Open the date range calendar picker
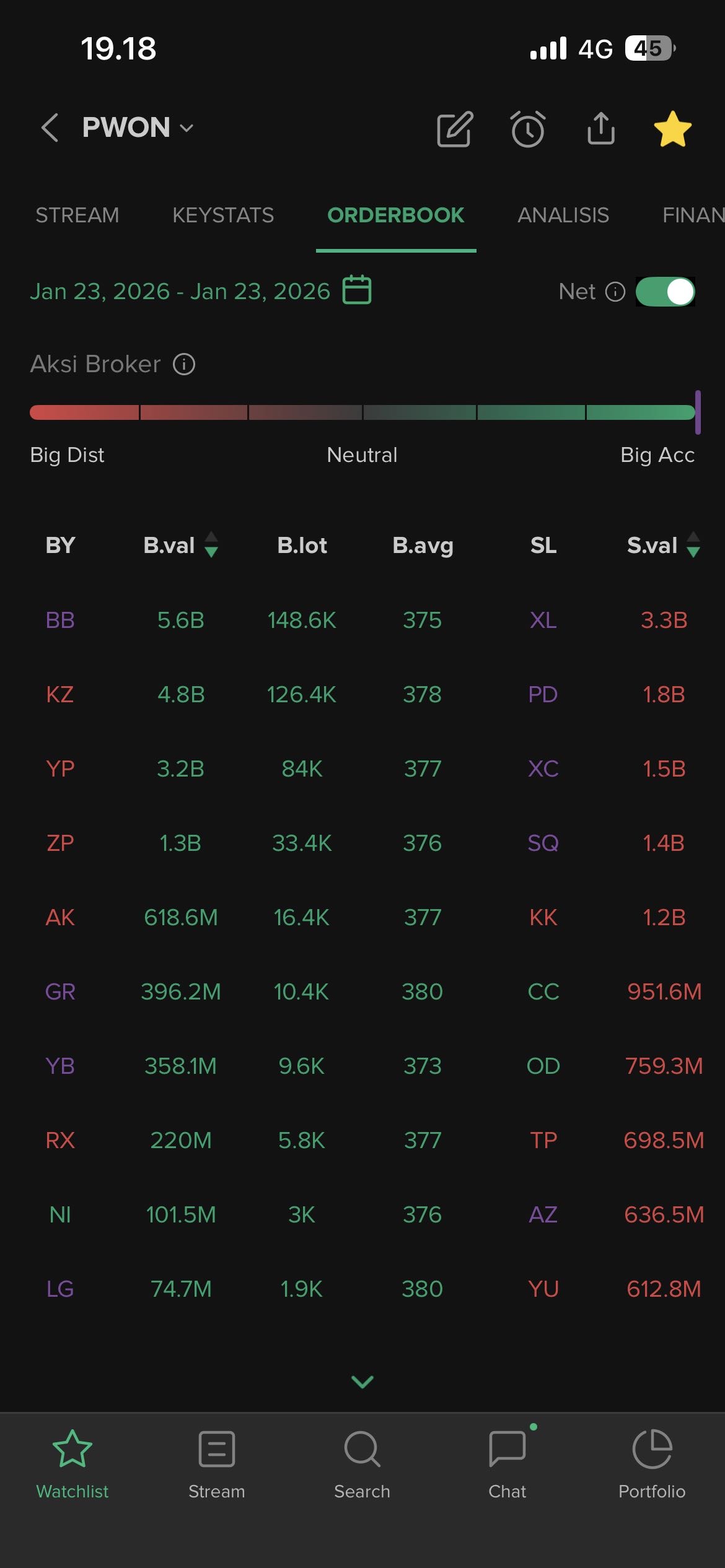This screenshot has width=725, height=1568. tap(357, 290)
